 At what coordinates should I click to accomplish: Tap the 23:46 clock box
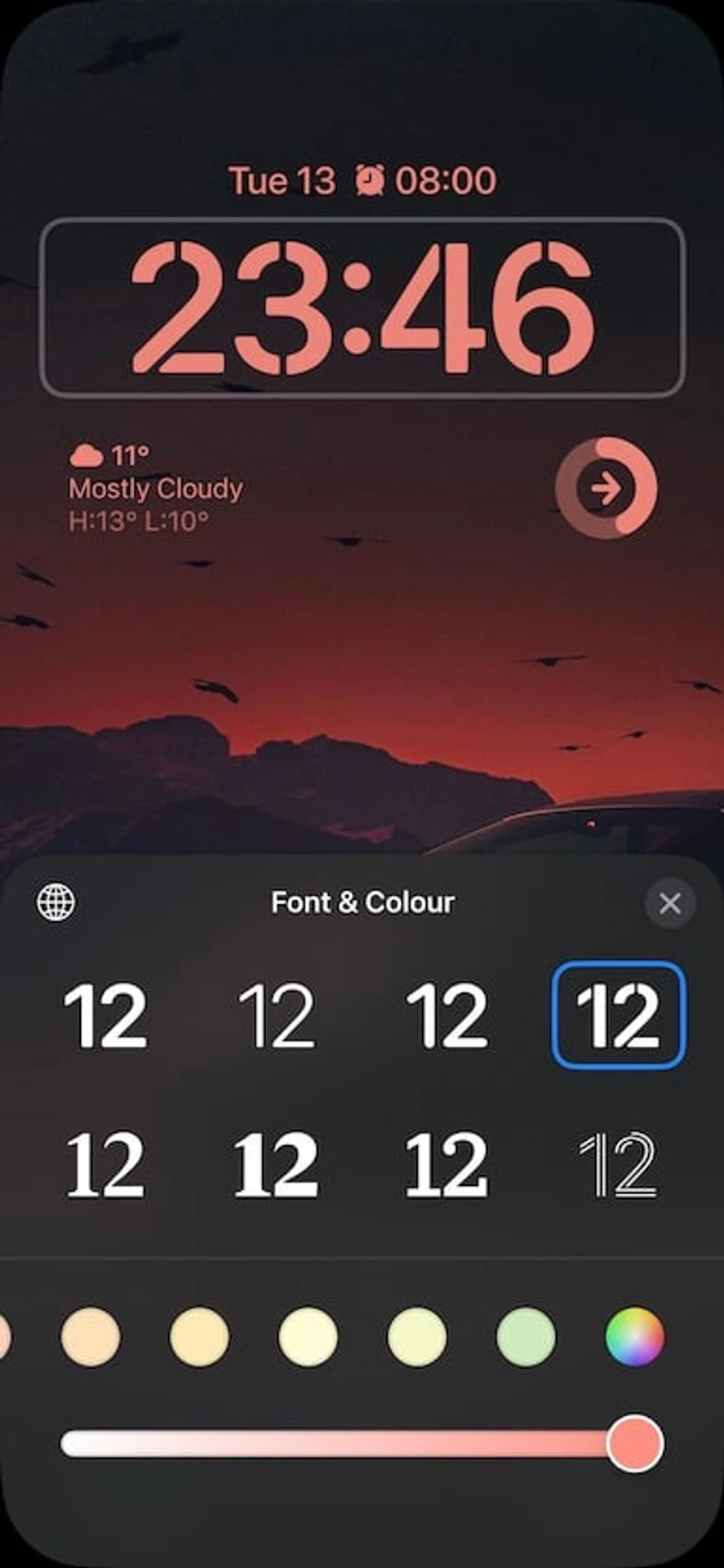click(x=362, y=308)
